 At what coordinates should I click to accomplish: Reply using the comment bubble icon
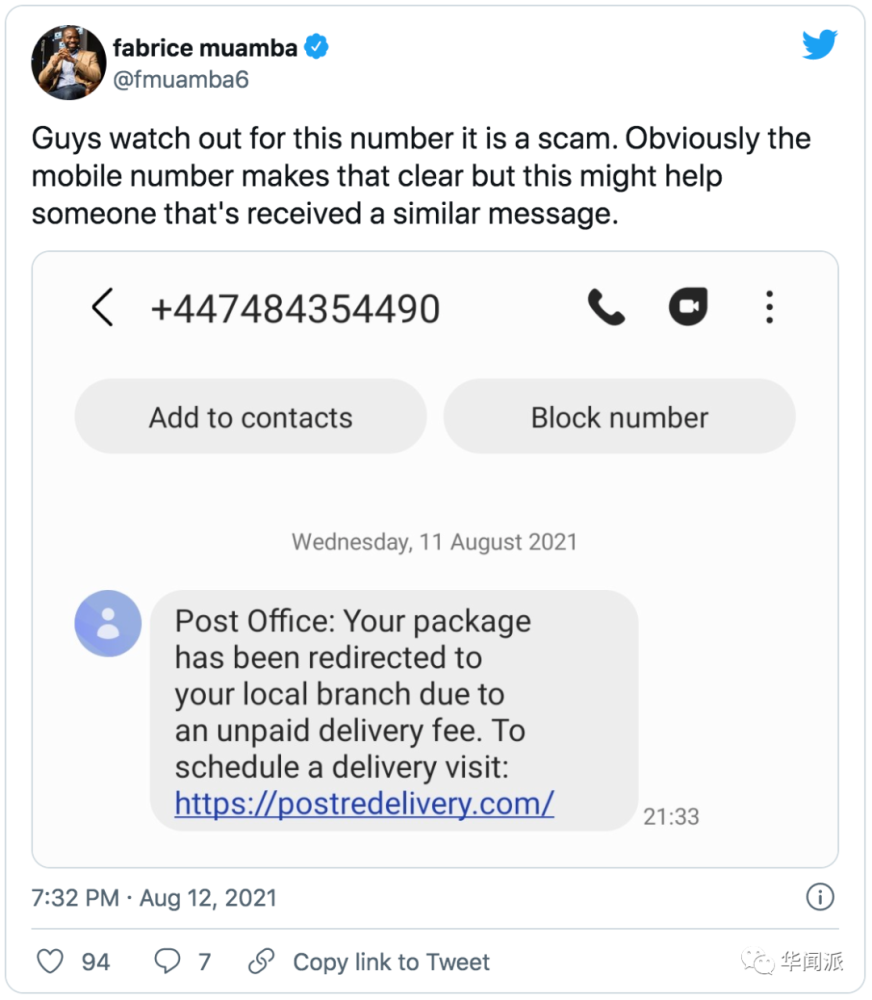click(x=167, y=962)
